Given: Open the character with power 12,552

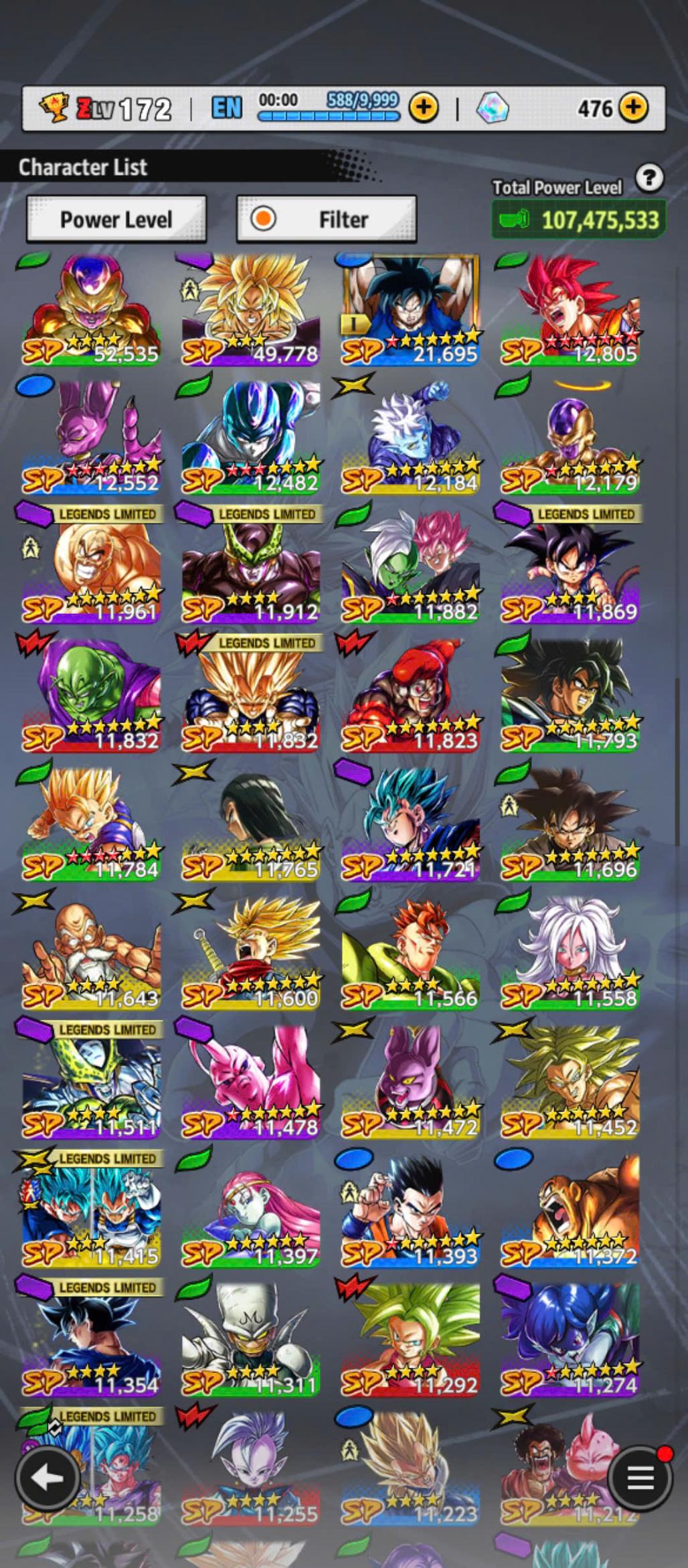Looking at the screenshot, I should [x=92, y=438].
